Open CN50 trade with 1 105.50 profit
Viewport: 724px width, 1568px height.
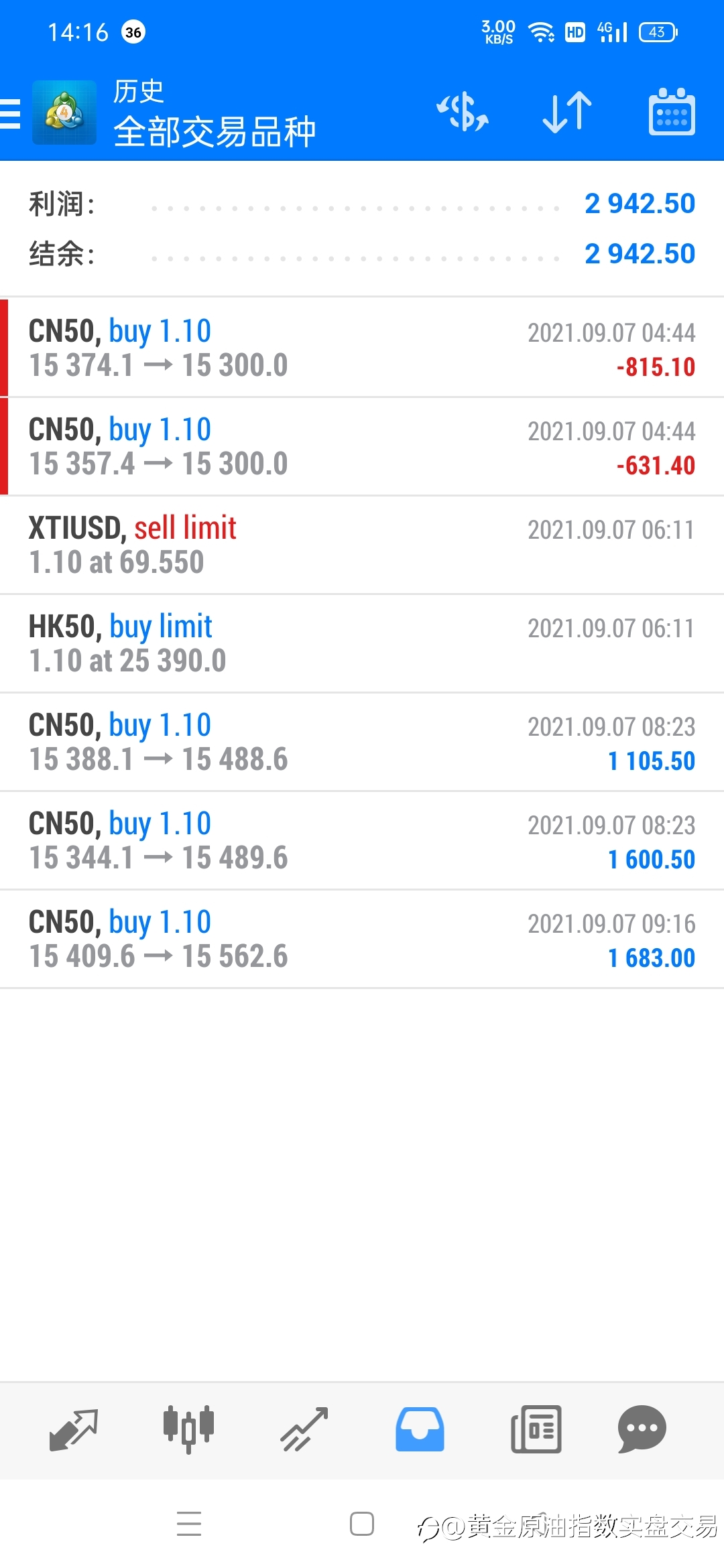[x=362, y=742]
